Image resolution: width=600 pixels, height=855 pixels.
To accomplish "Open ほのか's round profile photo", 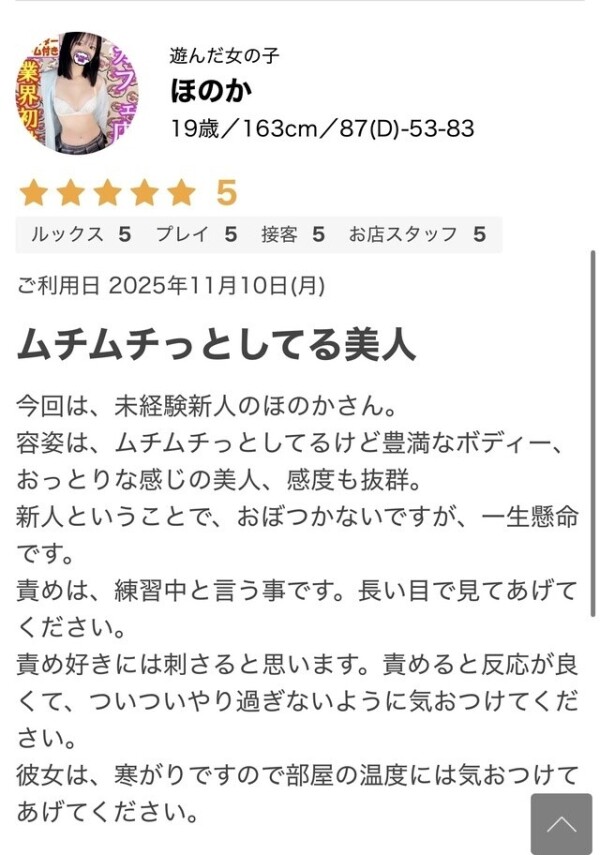I will point(77,93).
